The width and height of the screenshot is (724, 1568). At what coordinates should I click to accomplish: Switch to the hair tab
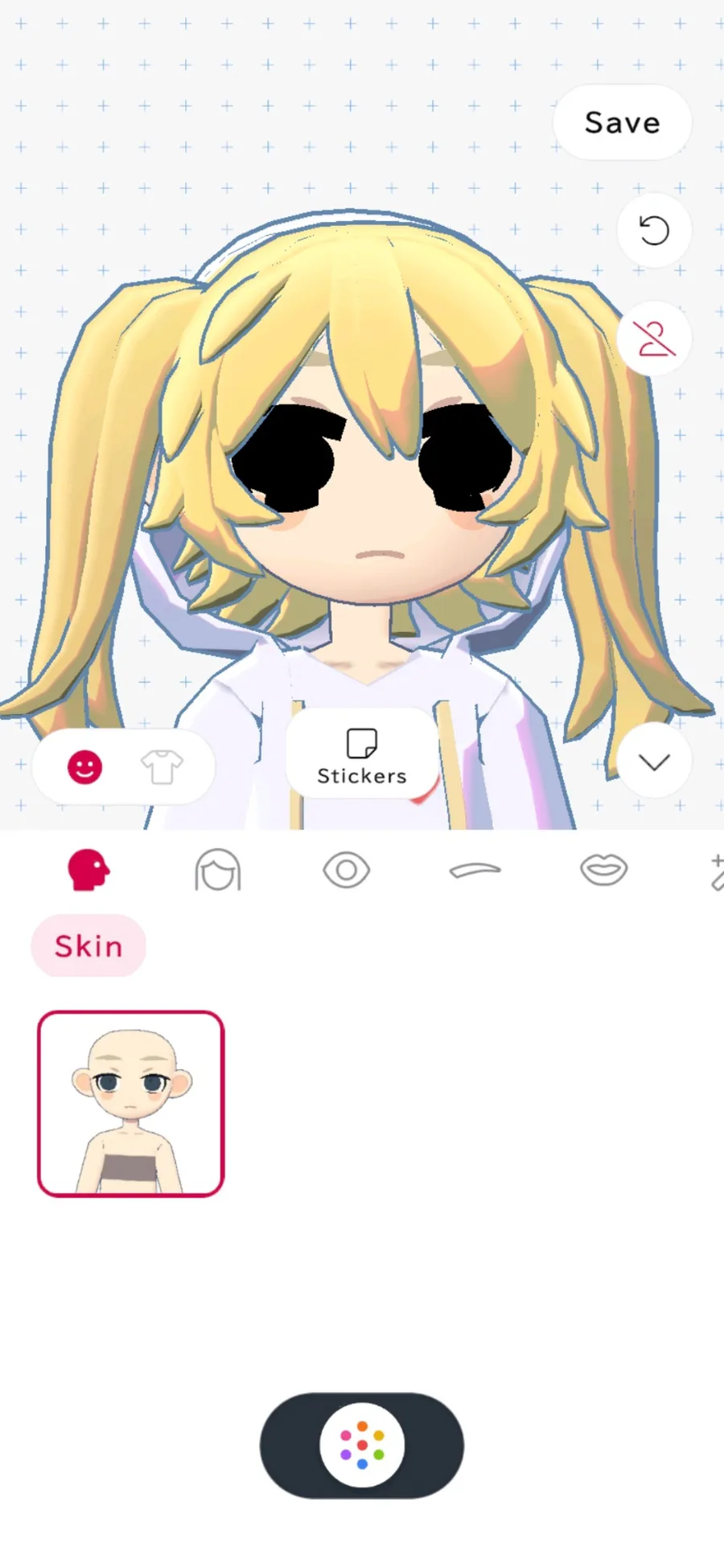pyautogui.click(x=217, y=870)
